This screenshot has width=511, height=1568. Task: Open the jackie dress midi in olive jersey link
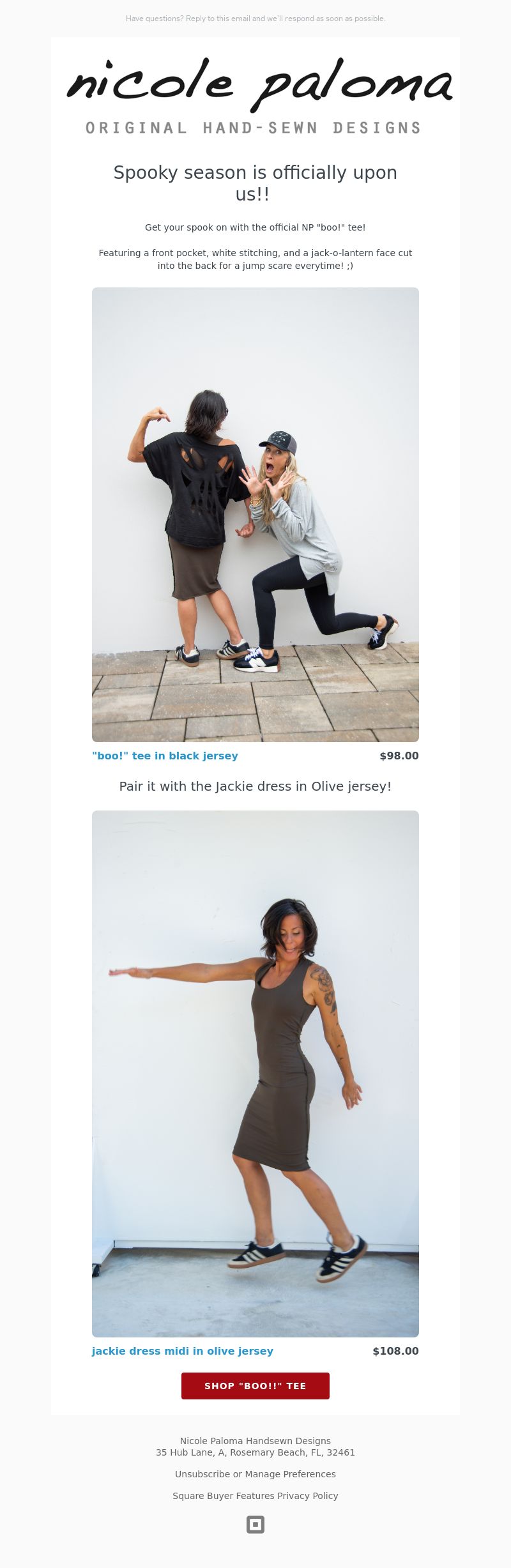coord(183,1351)
